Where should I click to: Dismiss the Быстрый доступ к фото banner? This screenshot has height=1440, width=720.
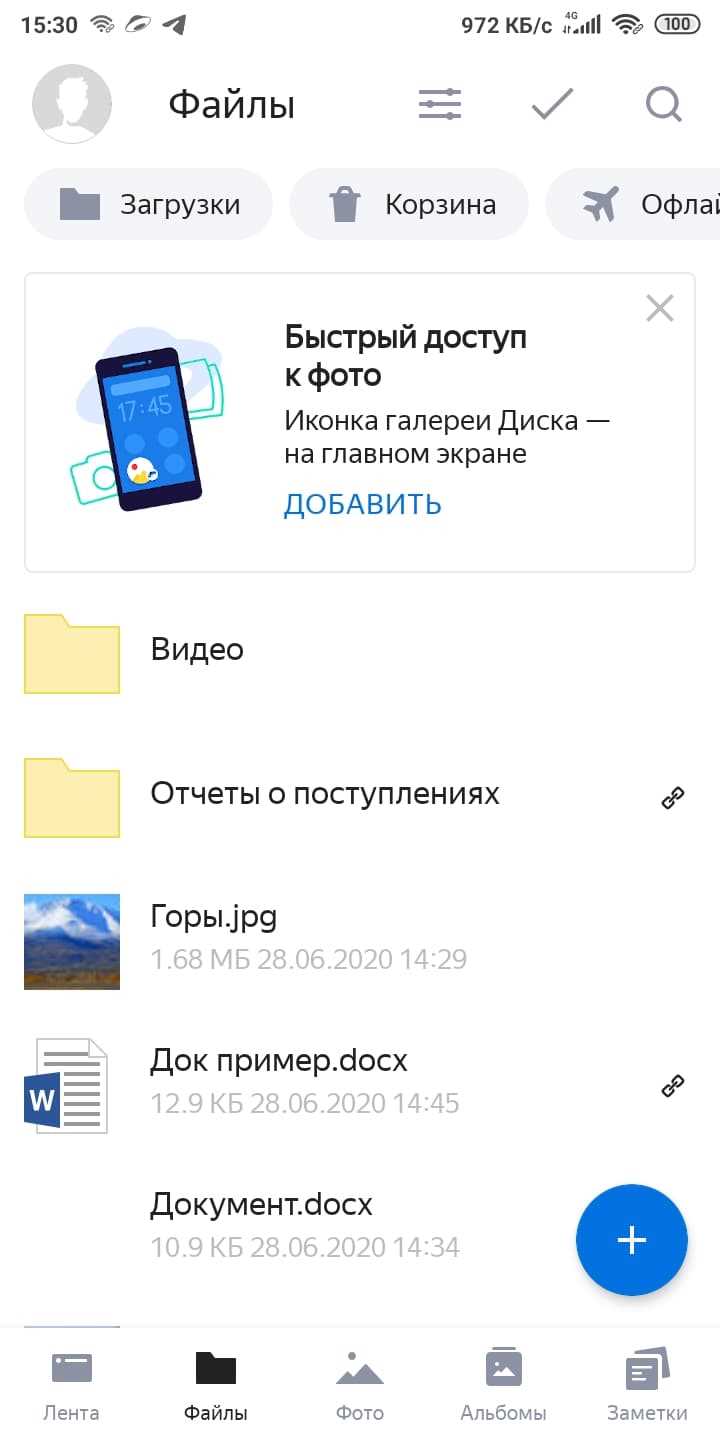pos(660,308)
